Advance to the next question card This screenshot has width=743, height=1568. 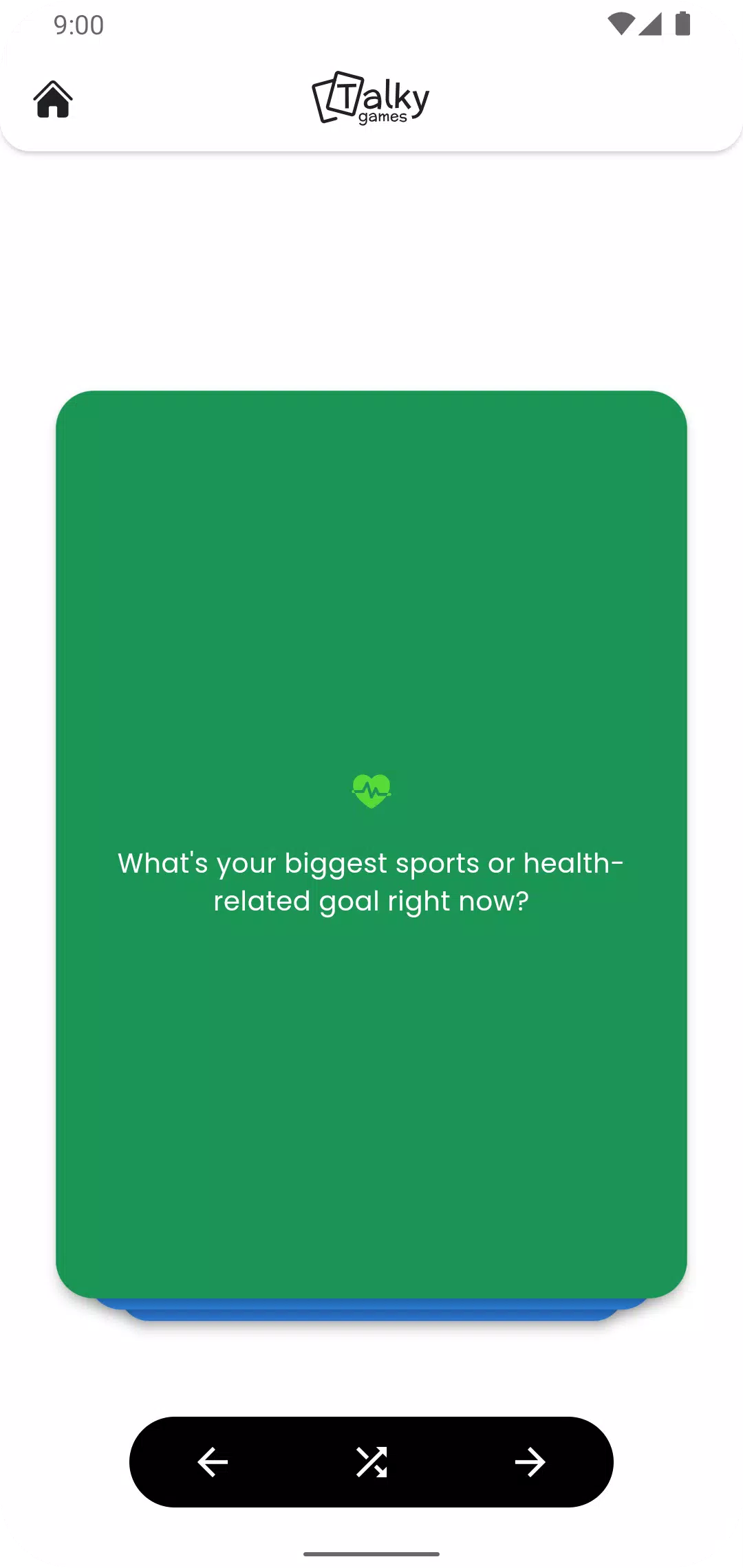click(530, 1461)
